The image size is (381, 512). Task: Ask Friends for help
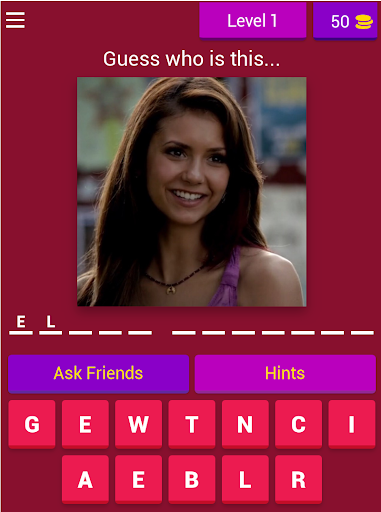coord(98,373)
